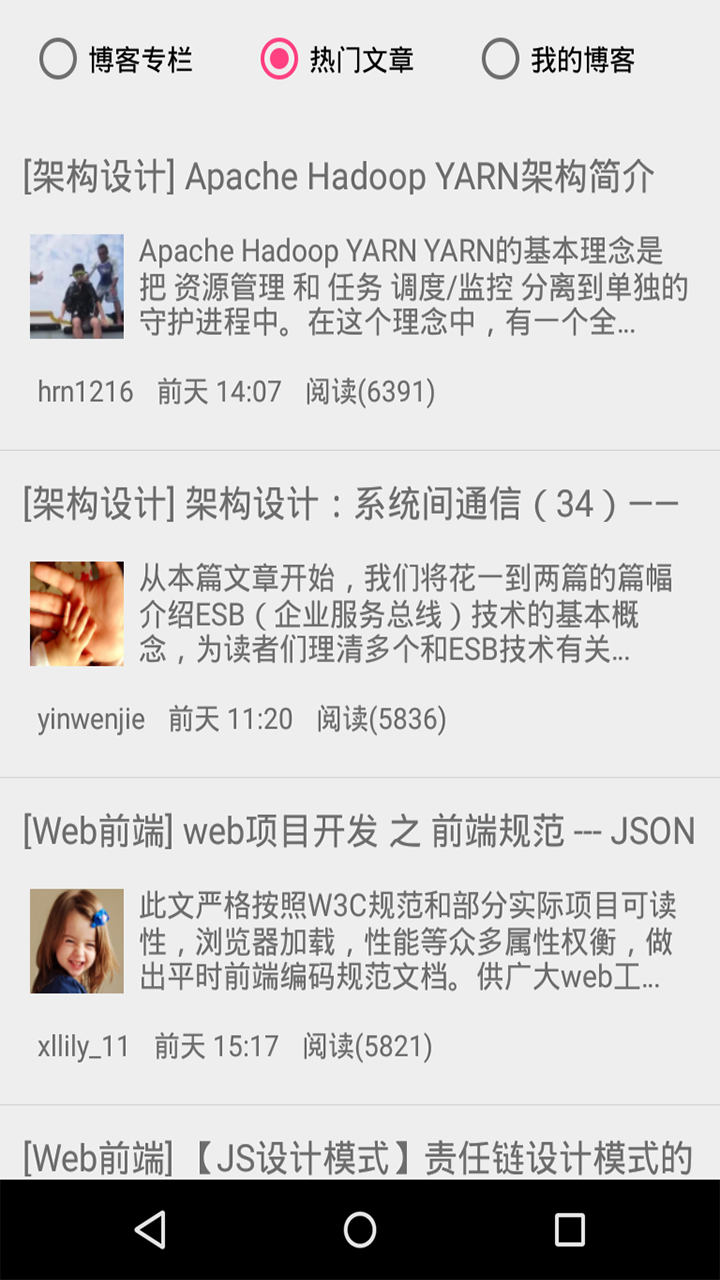The height and width of the screenshot is (1280, 720).
Task: Open the Apache Hadoop YARN架构简介 article
Action: pyautogui.click(x=339, y=177)
